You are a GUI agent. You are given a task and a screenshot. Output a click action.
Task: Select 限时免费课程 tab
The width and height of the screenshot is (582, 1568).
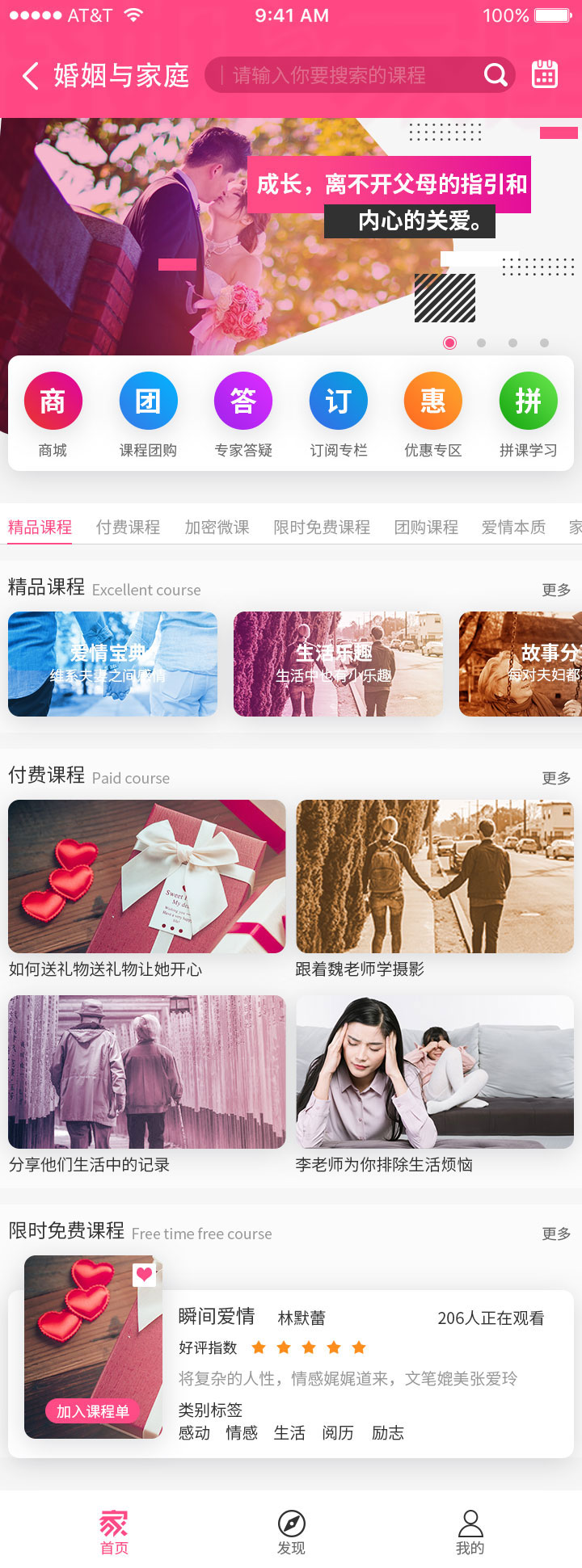point(322,528)
